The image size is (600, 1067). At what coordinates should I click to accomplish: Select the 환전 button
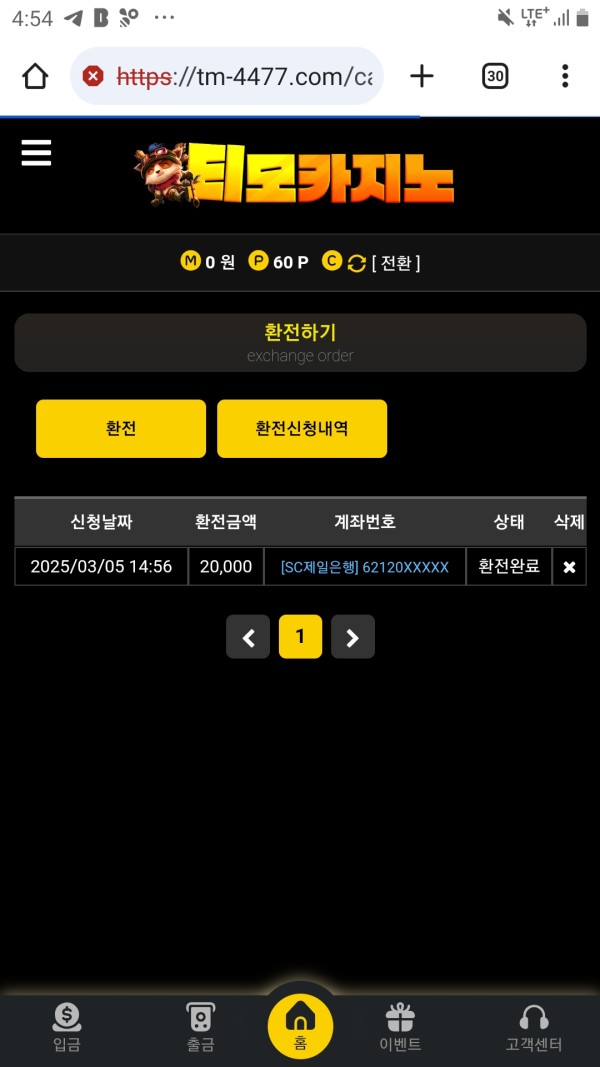[x=121, y=429]
